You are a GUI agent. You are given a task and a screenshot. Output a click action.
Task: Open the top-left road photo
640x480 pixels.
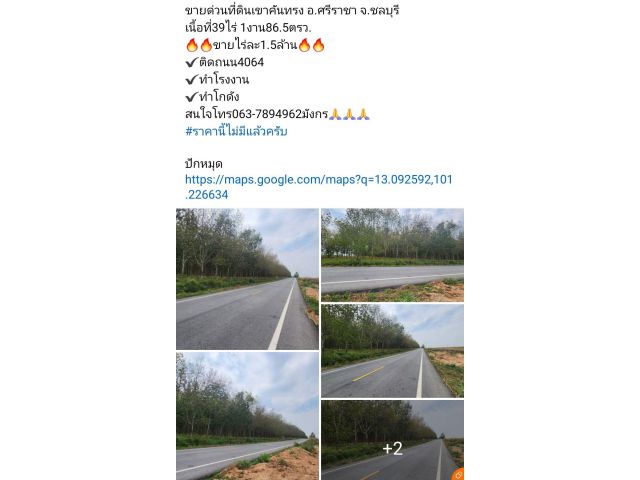[247, 278]
